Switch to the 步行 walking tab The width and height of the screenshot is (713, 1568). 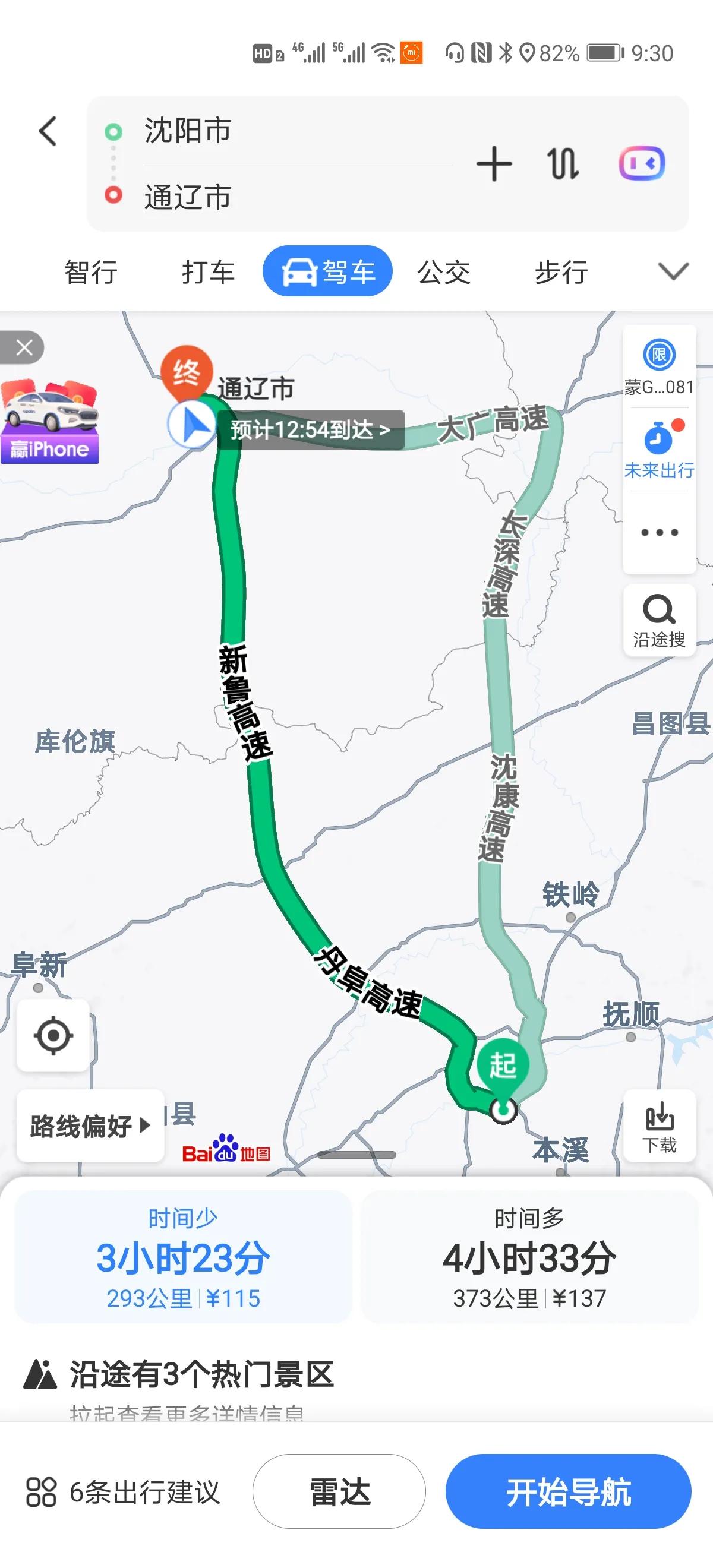(560, 271)
